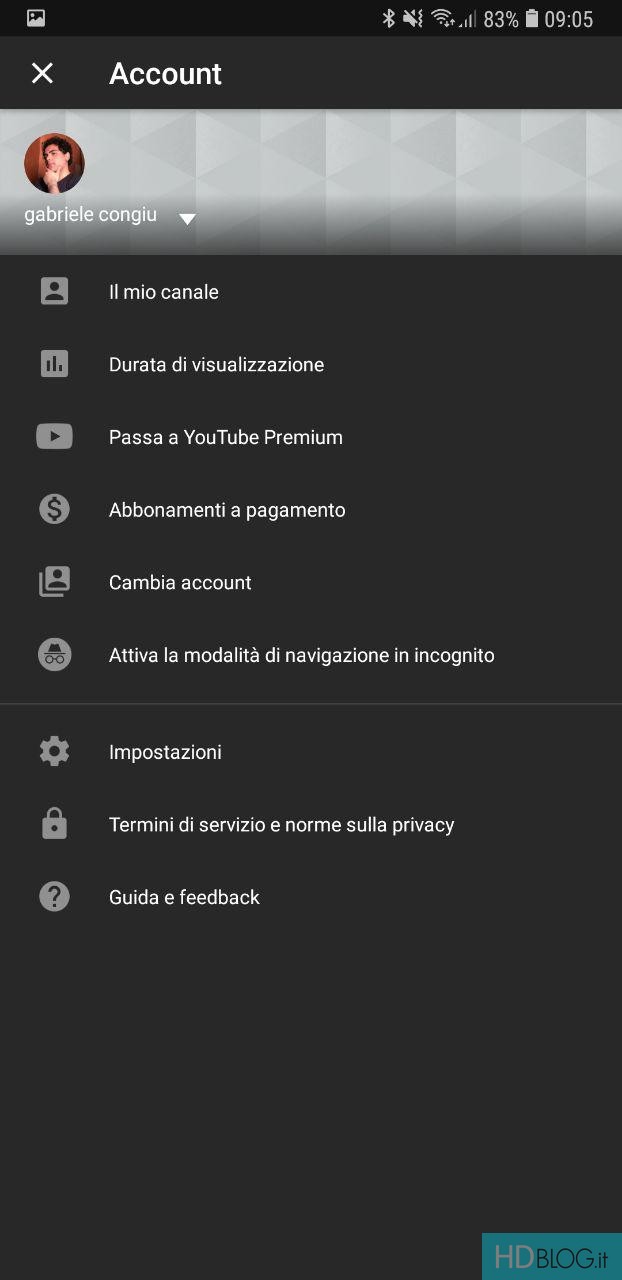Open Abbonamenti a pagamento
This screenshot has height=1280, width=622.
point(227,510)
